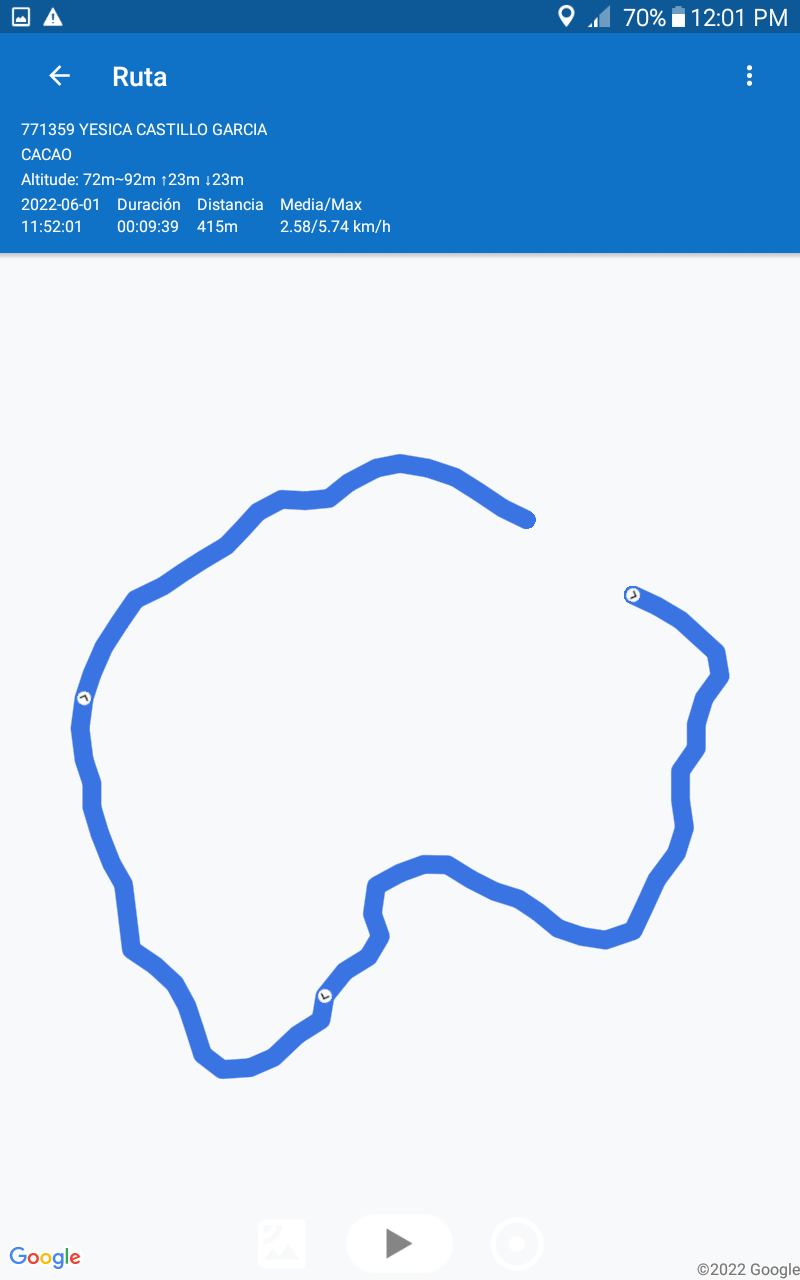800x1280 pixels.
Task: Tap the circular target icon at bottom
Action: click(x=517, y=1244)
